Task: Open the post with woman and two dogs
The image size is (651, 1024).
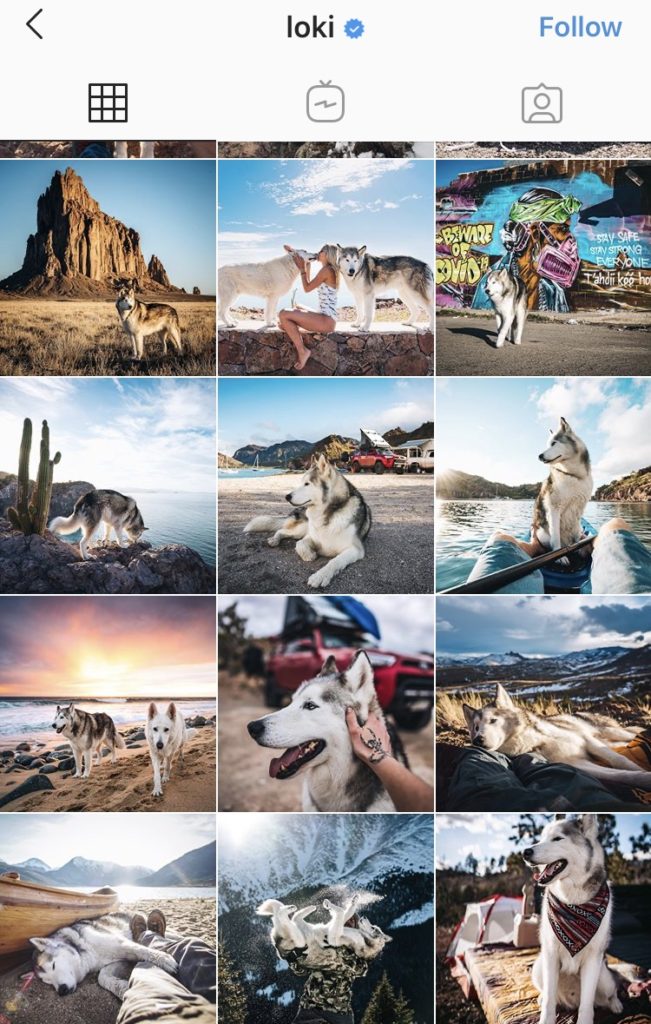Action: coord(325,267)
